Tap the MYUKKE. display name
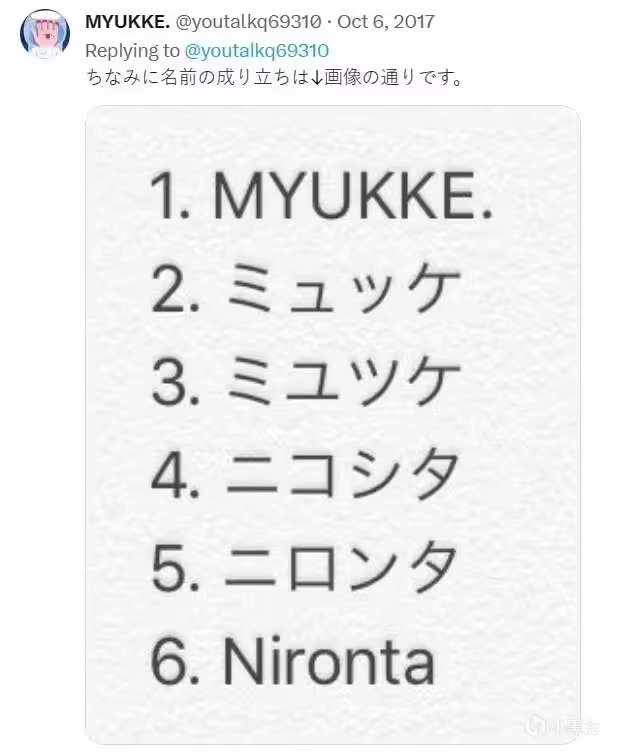618x756 pixels. pyautogui.click(x=127, y=22)
